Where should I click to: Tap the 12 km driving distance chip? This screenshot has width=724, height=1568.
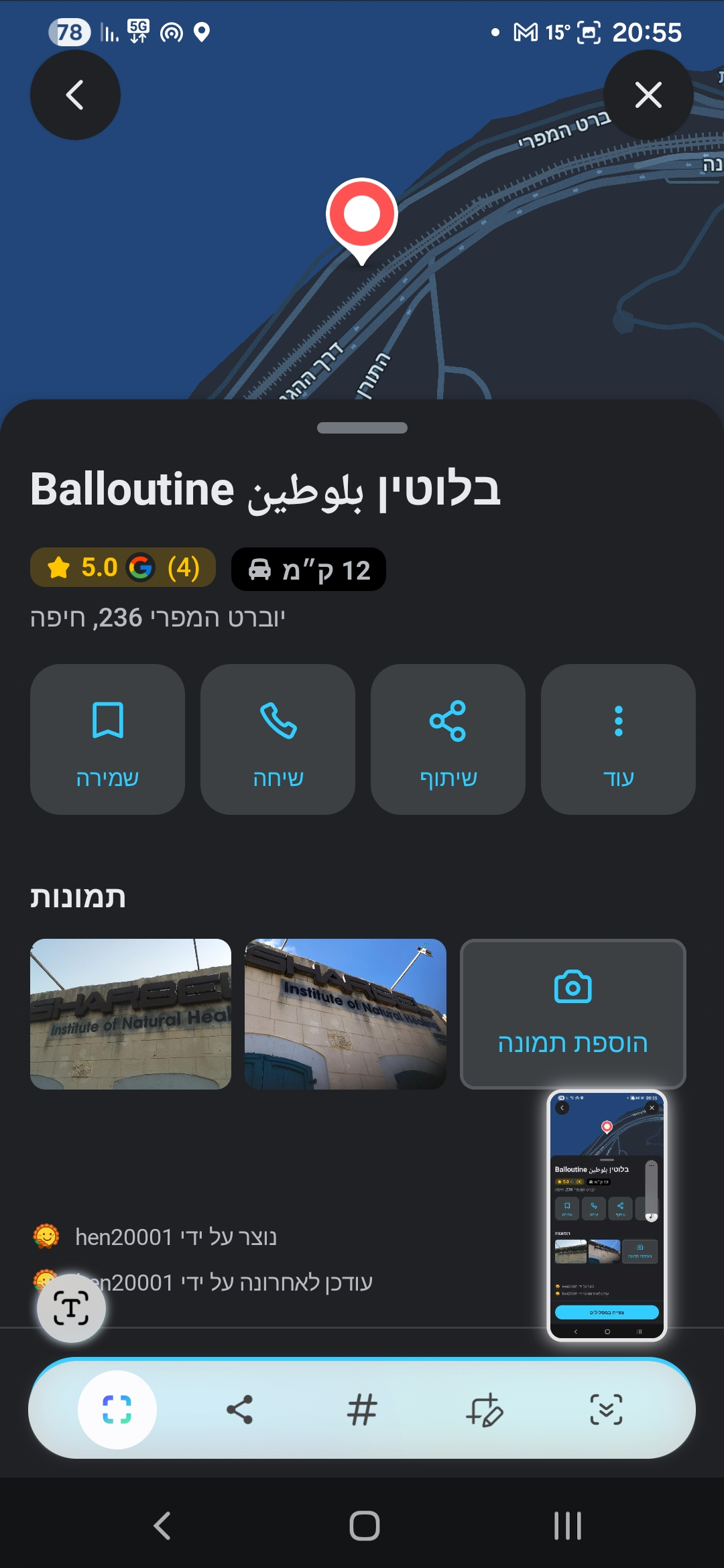[x=308, y=570]
